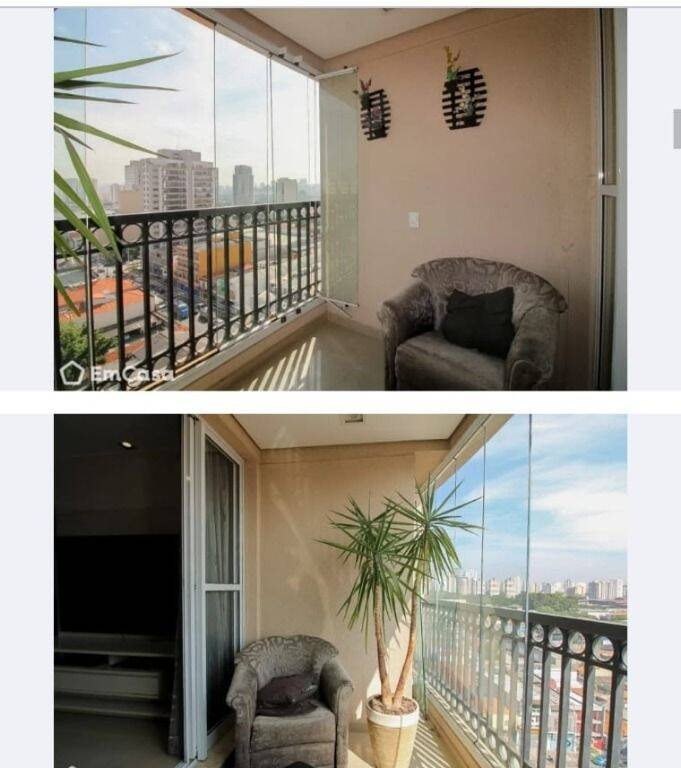Open the balcony photo with potted palm
Image resolution: width=681 pixels, height=768 pixels.
pyautogui.click(x=340, y=590)
